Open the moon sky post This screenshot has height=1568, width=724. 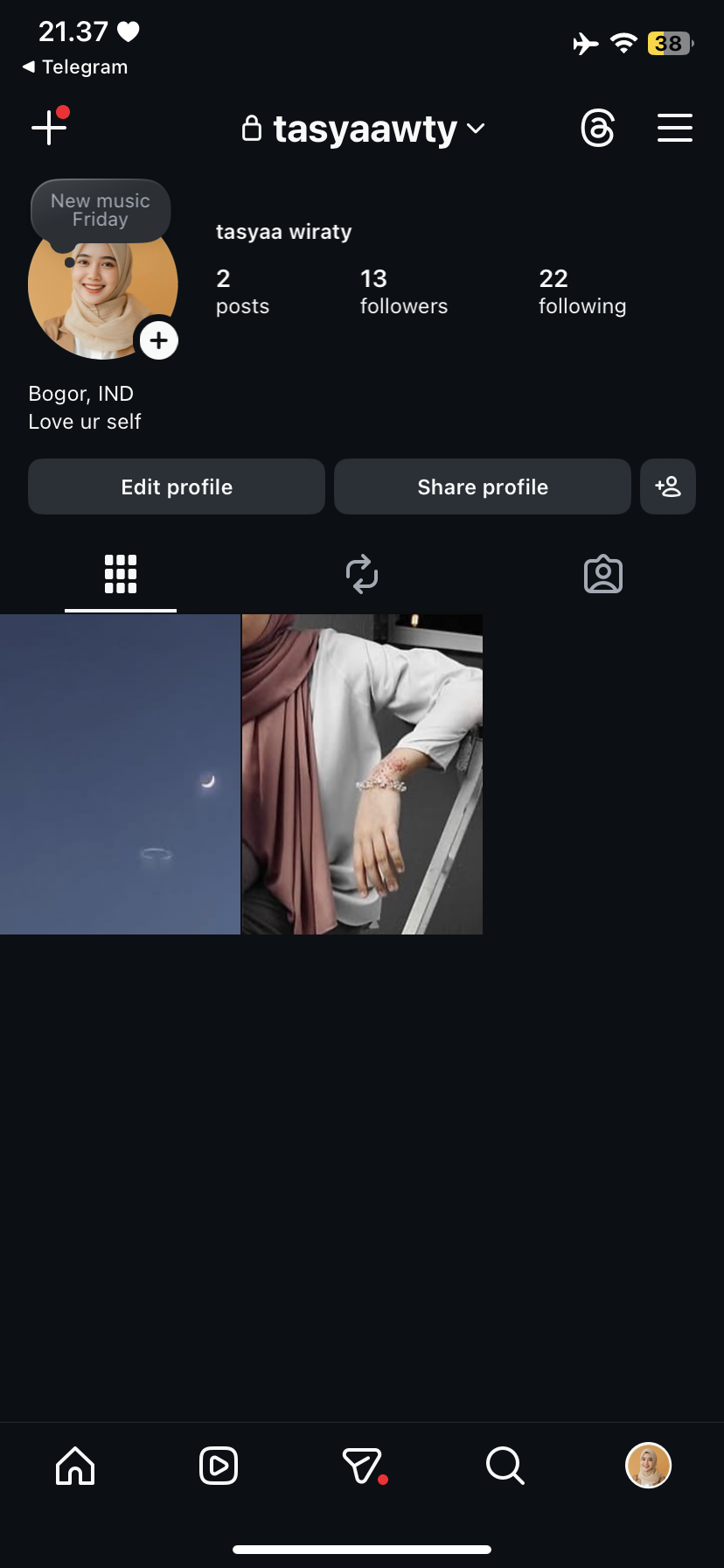tap(120, 773)
